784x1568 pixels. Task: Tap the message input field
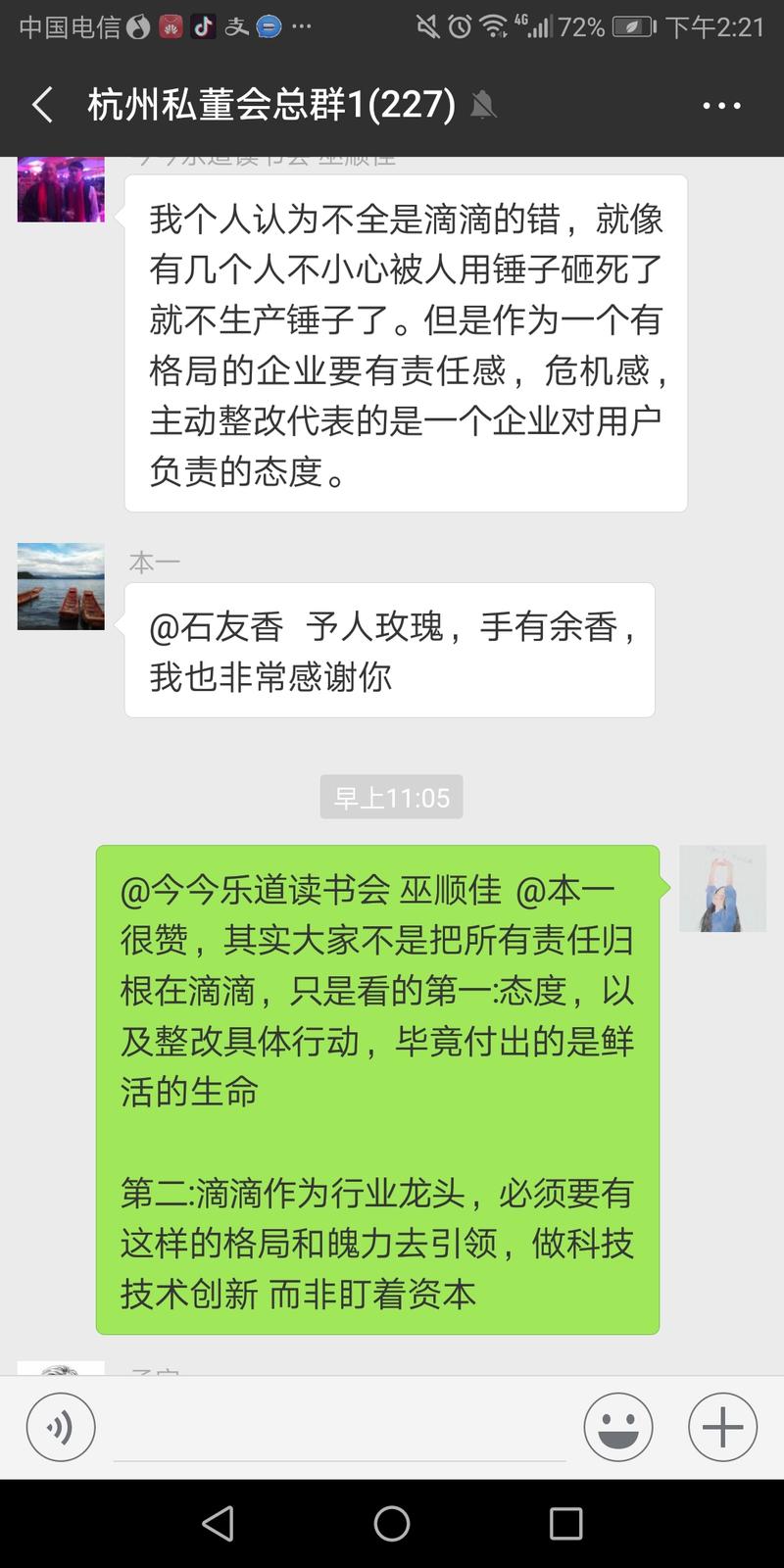pyautogui.click(x=339, y=1428)
